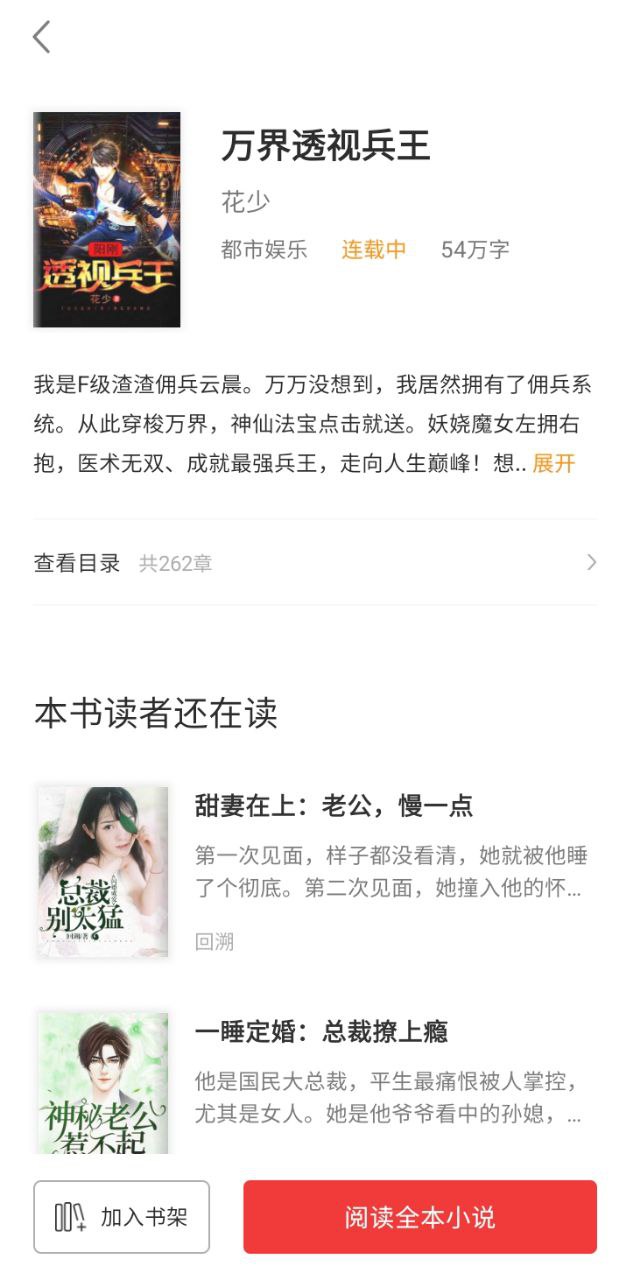The height and width of the screenshot is (1280, 630).
Task: Expand the book description with 展开
Action: point(554,464)
